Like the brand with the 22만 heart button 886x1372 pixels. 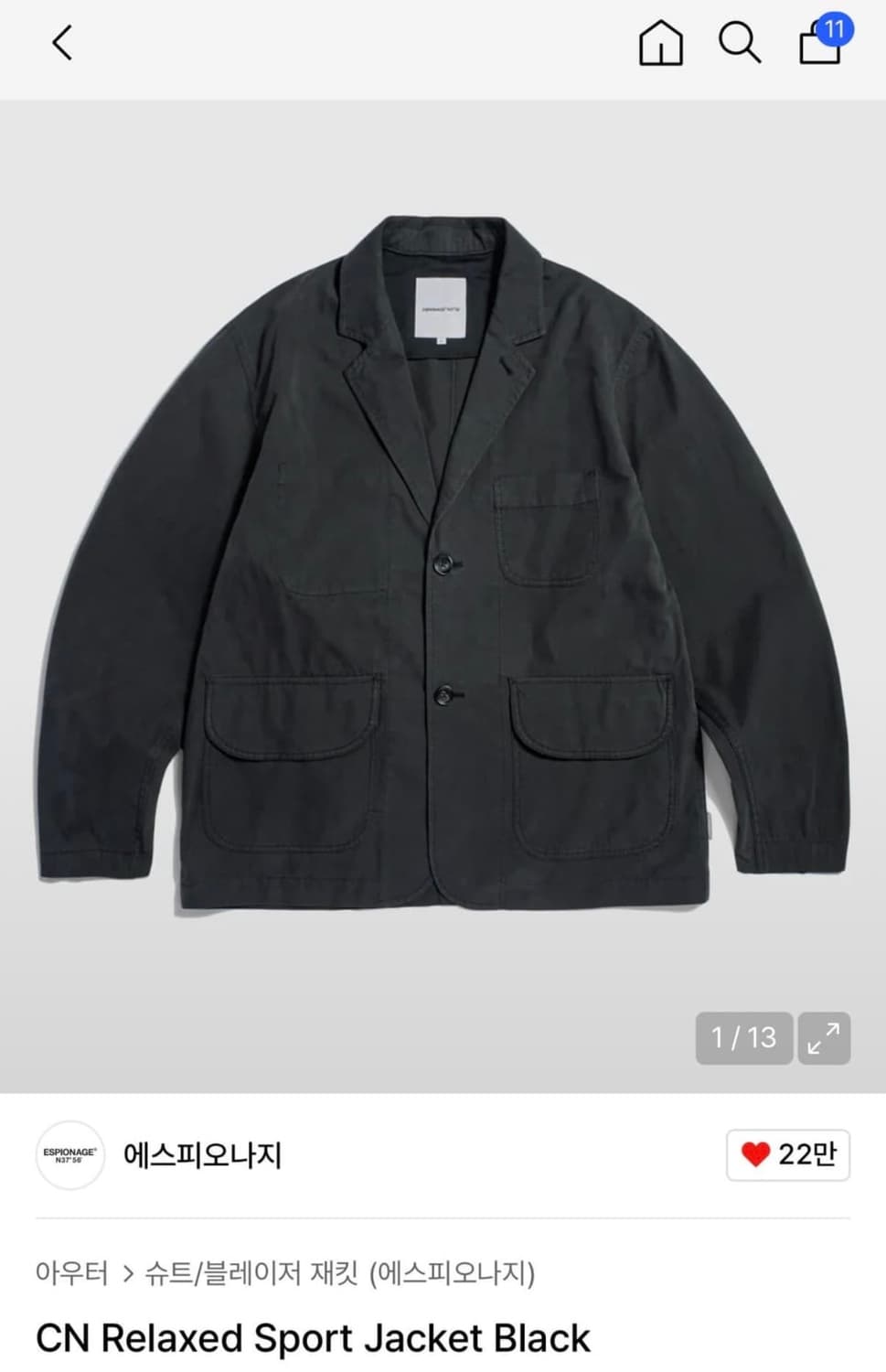[x=788, y=1154]
